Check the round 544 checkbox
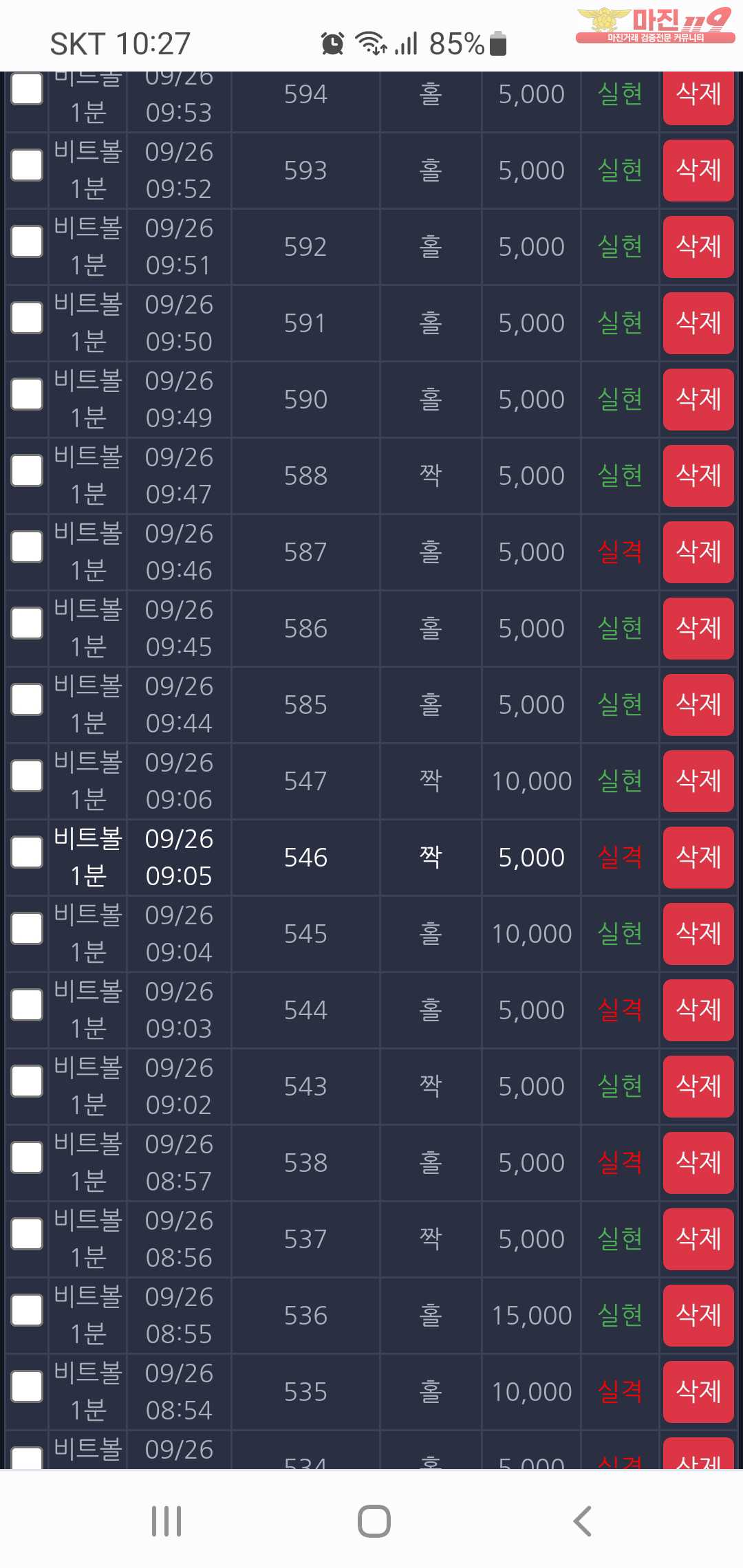Image resolution: width=743 pixels, height=1568 pixels. pyautogui.click(x=28, y=1005)
